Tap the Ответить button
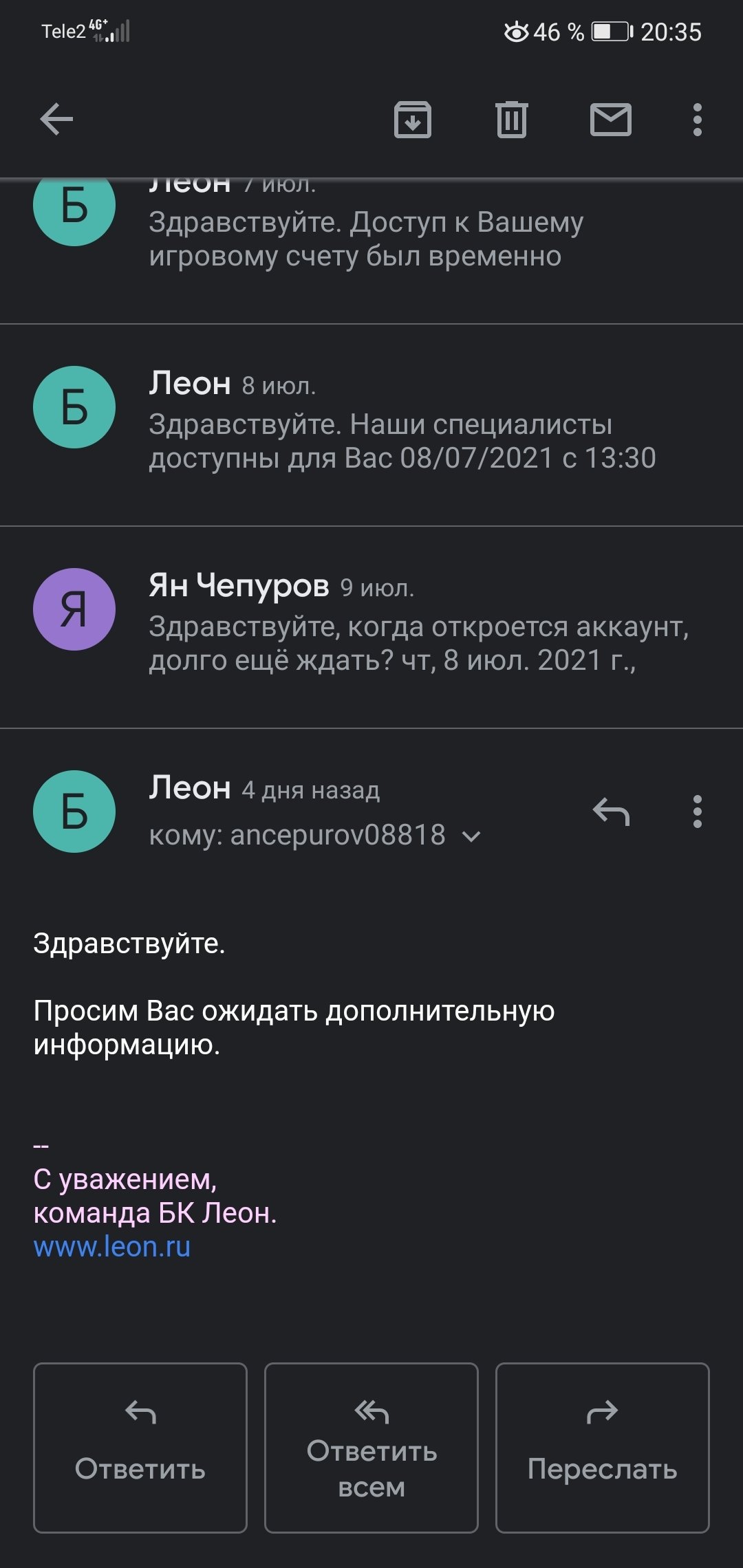 140,1448
